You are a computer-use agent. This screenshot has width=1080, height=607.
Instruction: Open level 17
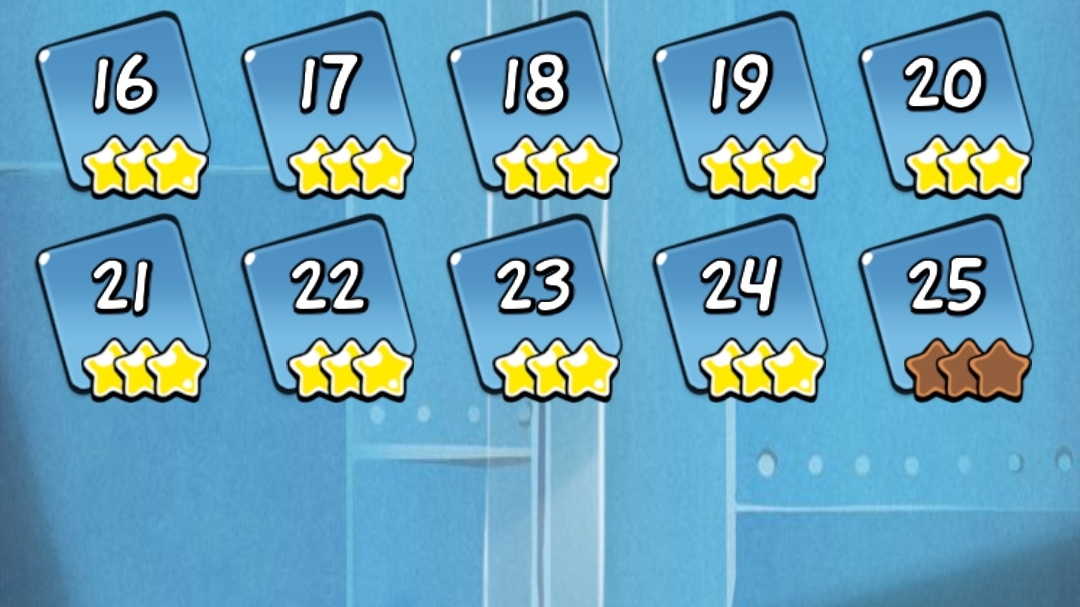(x=328, y=105)
